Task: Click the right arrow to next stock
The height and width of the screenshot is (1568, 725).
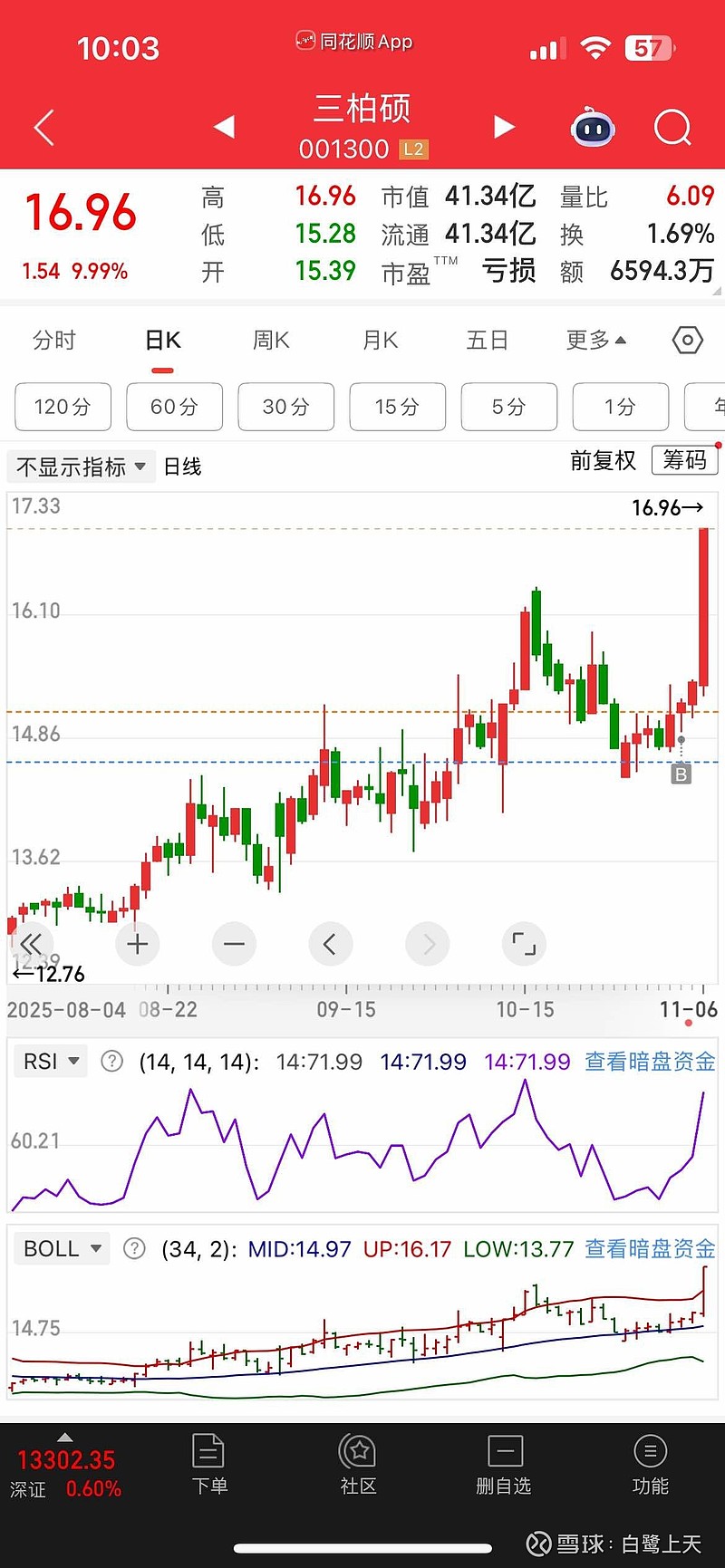Action: coord(504,128)
